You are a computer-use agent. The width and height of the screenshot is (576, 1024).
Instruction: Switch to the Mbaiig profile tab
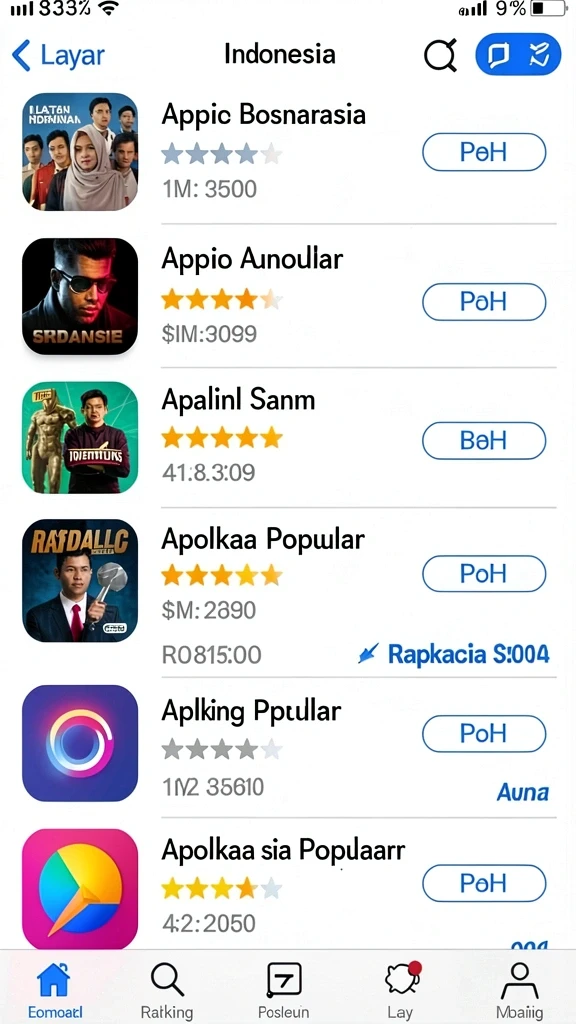[519, 991]
